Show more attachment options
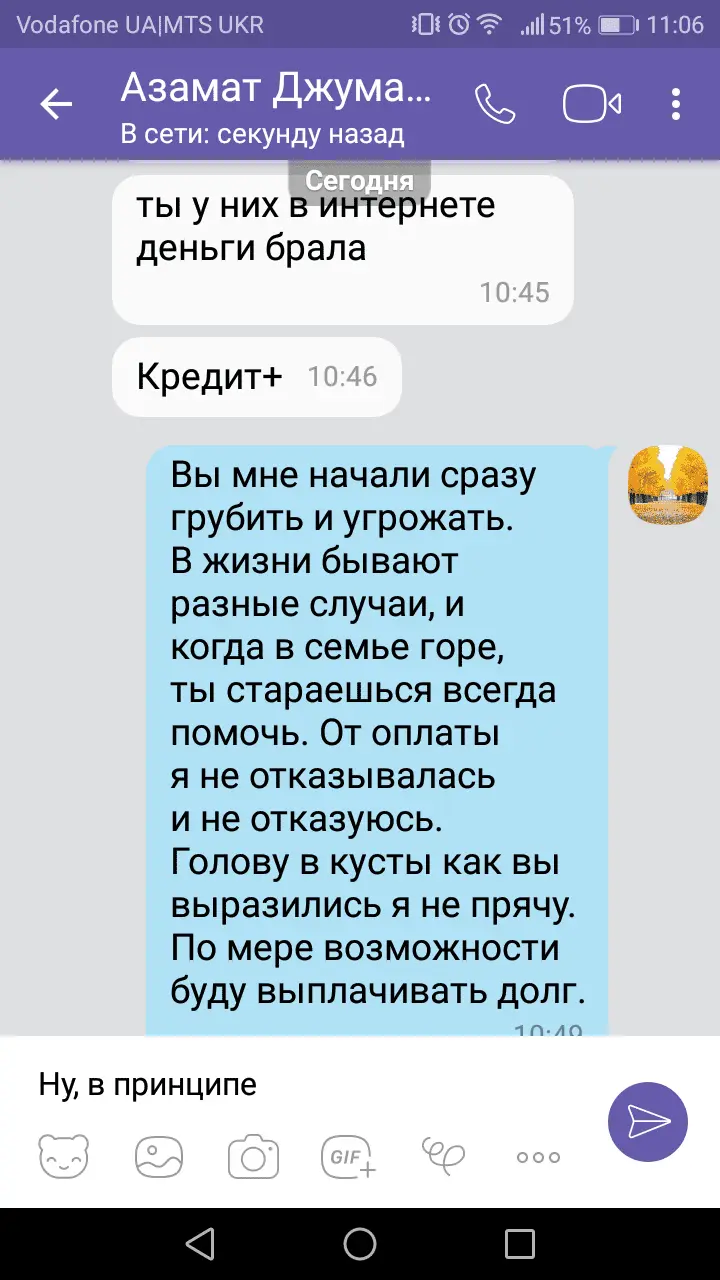The image size is (720, 1280). click(537, 1158)
